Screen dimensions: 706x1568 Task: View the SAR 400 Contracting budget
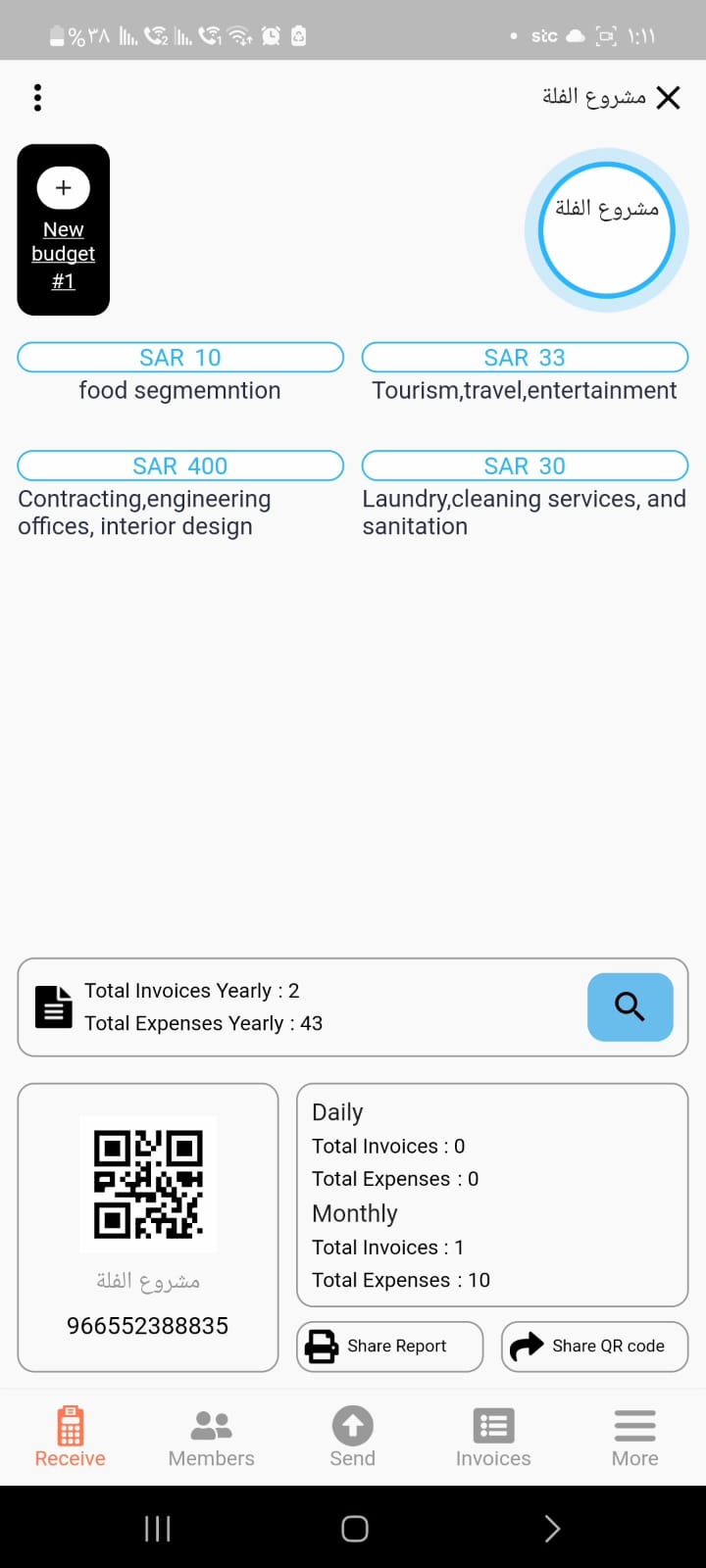pos(180,465)
